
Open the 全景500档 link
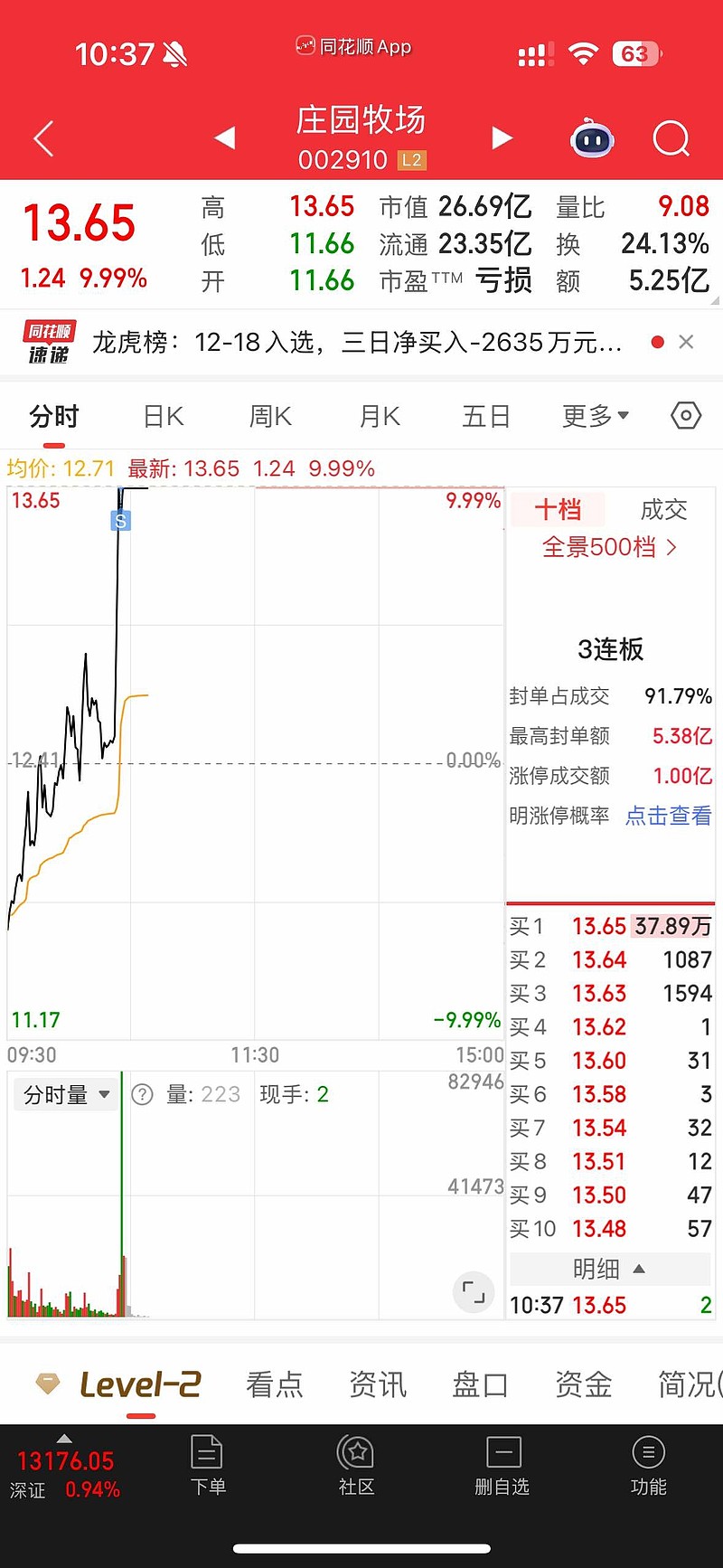pos(611,547)
